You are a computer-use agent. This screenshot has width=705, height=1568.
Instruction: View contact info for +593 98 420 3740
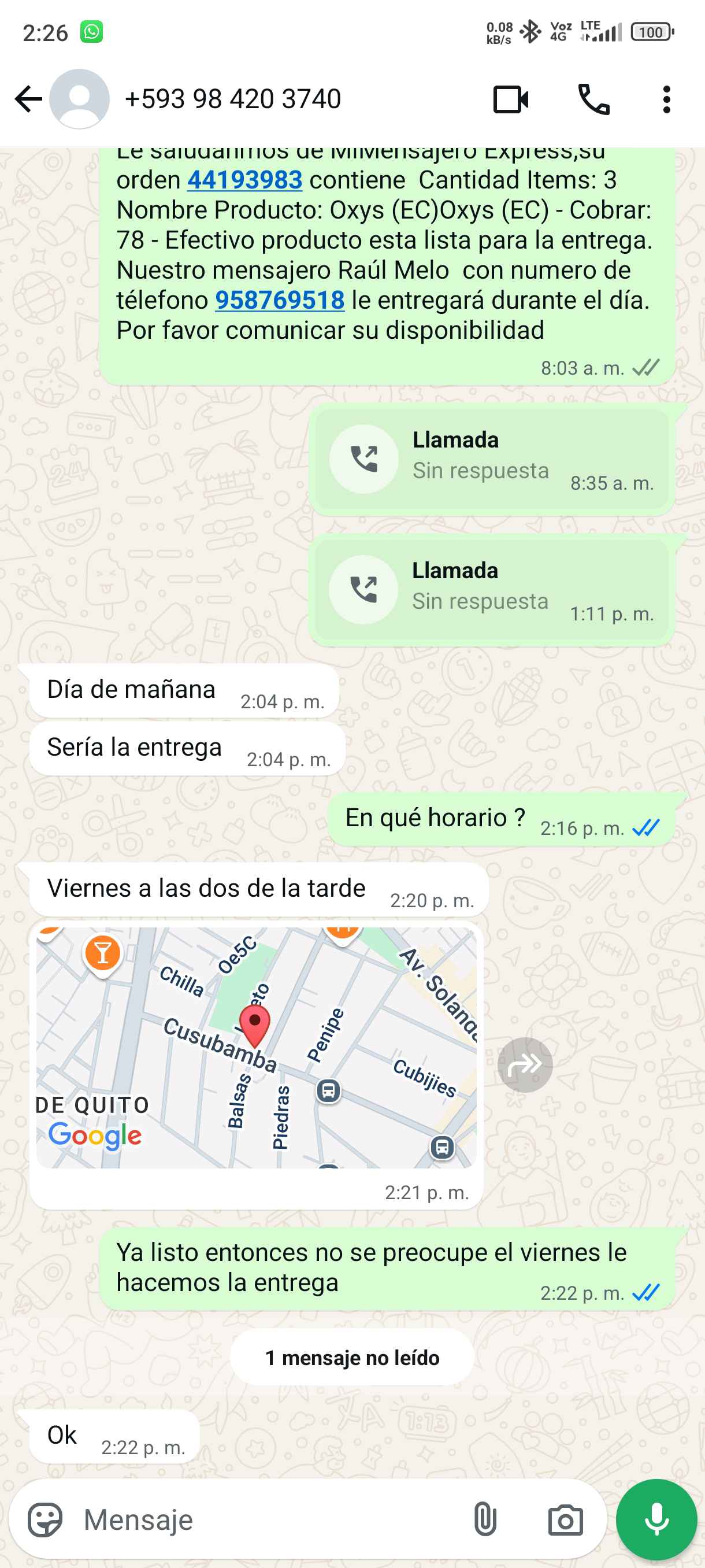pos(232,99)
